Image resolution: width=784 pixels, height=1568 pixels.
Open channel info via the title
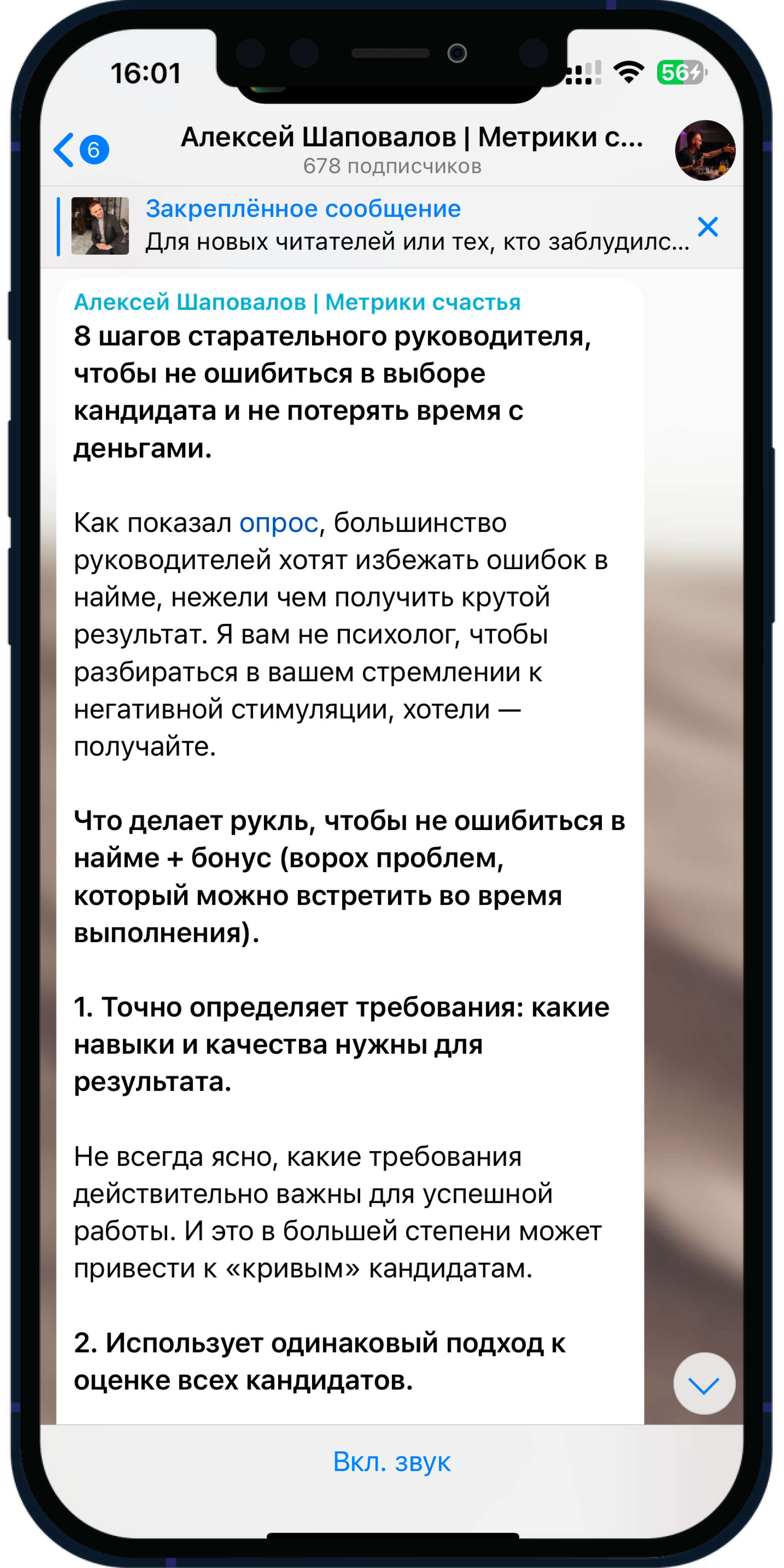411,148
